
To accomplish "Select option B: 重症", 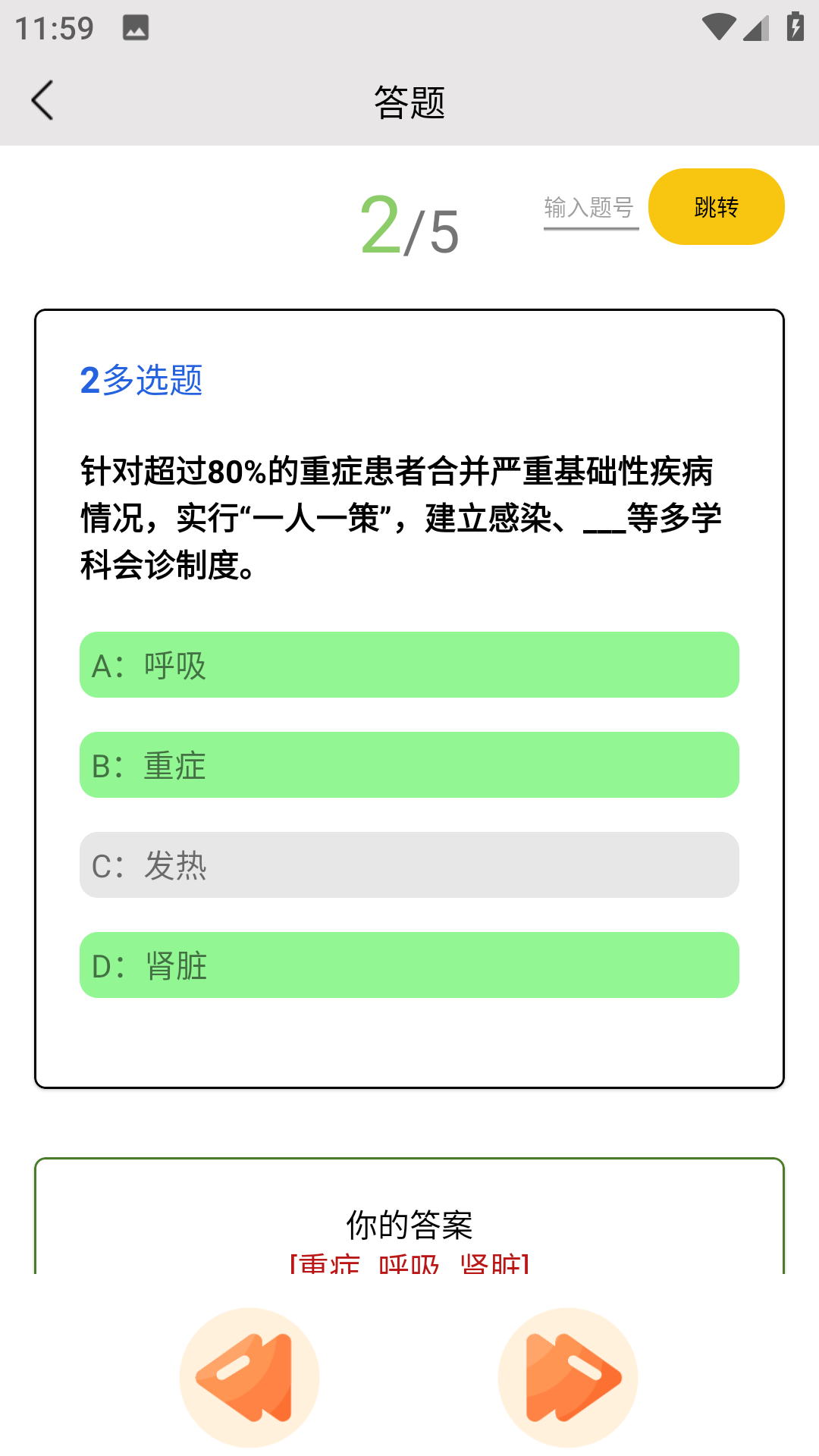I will pos(409,765).
